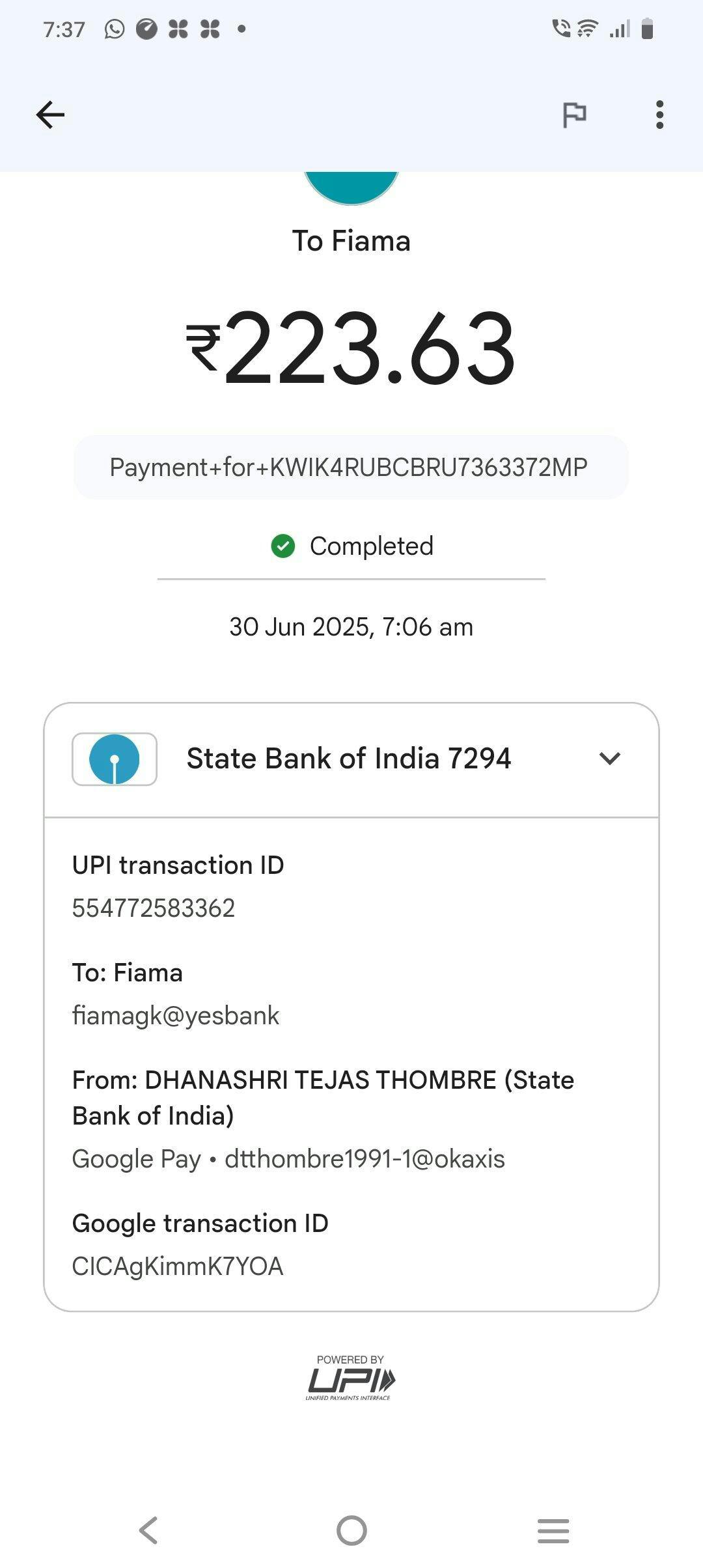The image size is (703, 1568).
Task: Open recent apps from navigation bar
Action: tap(553, 1530)
